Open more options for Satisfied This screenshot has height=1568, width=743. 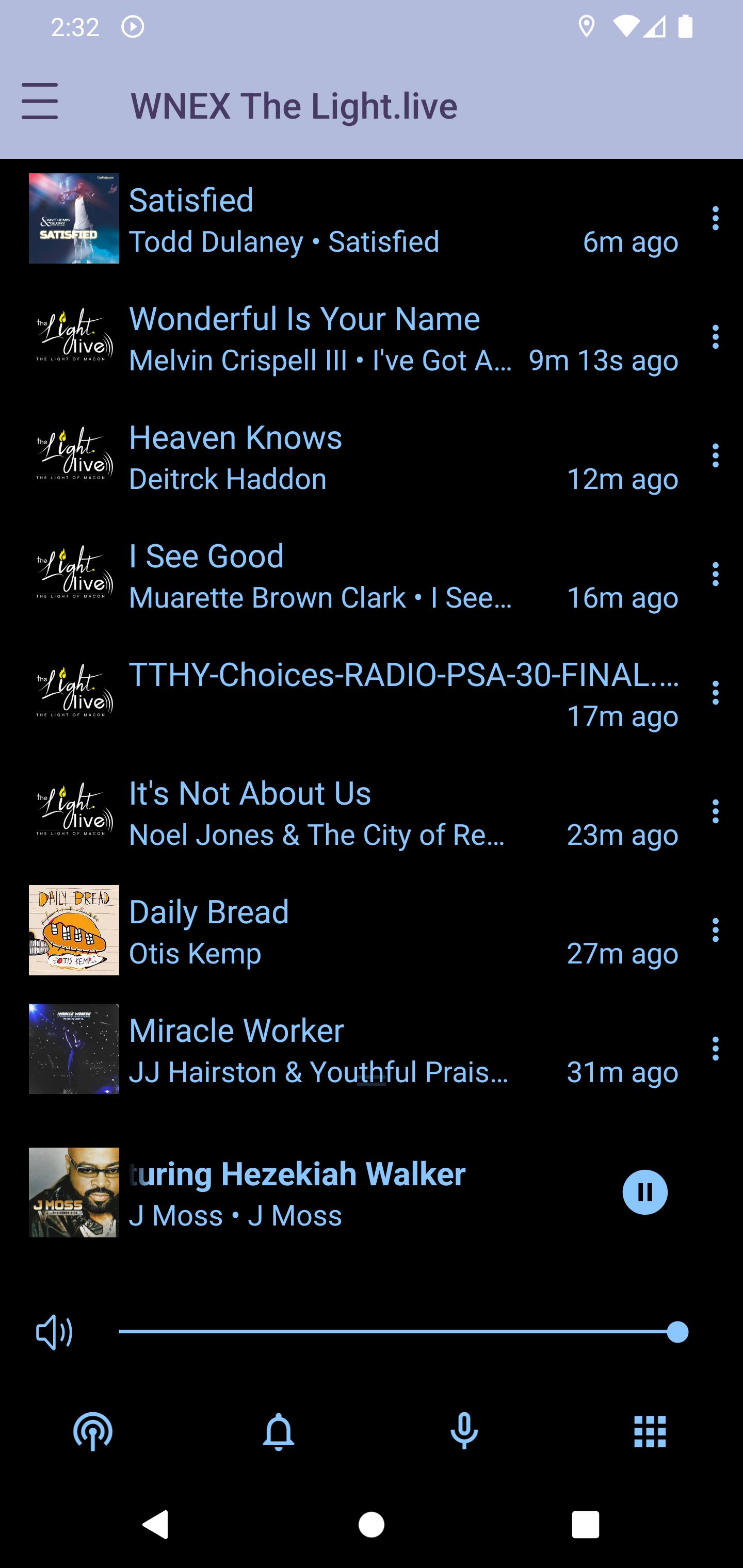click(x=715, y=219)
